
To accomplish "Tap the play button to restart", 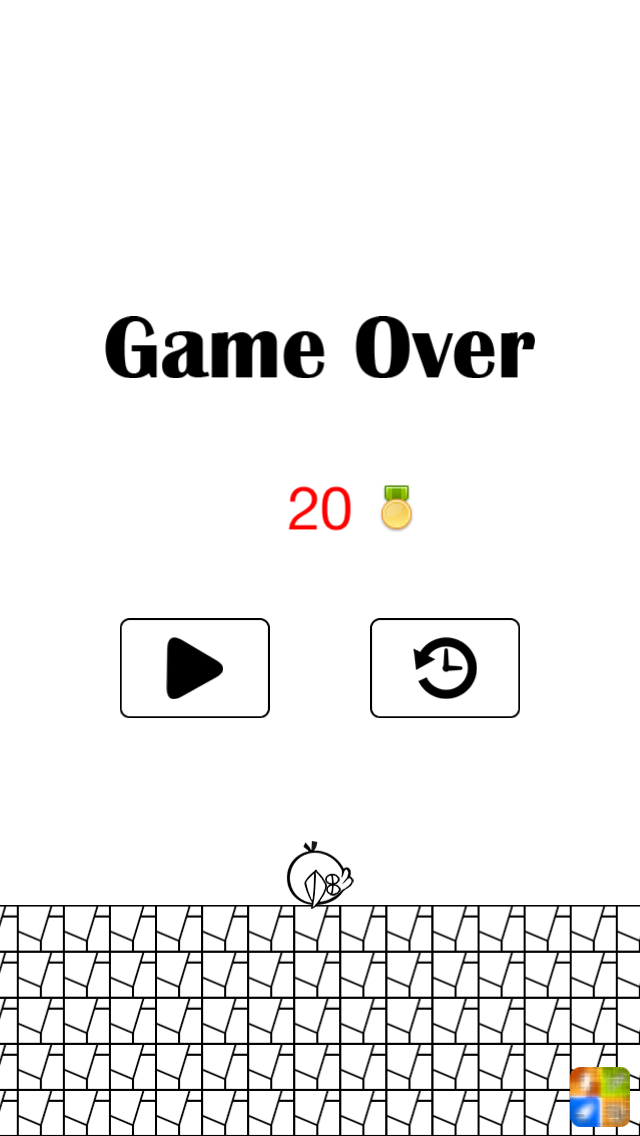I will [x=195, y=668].
